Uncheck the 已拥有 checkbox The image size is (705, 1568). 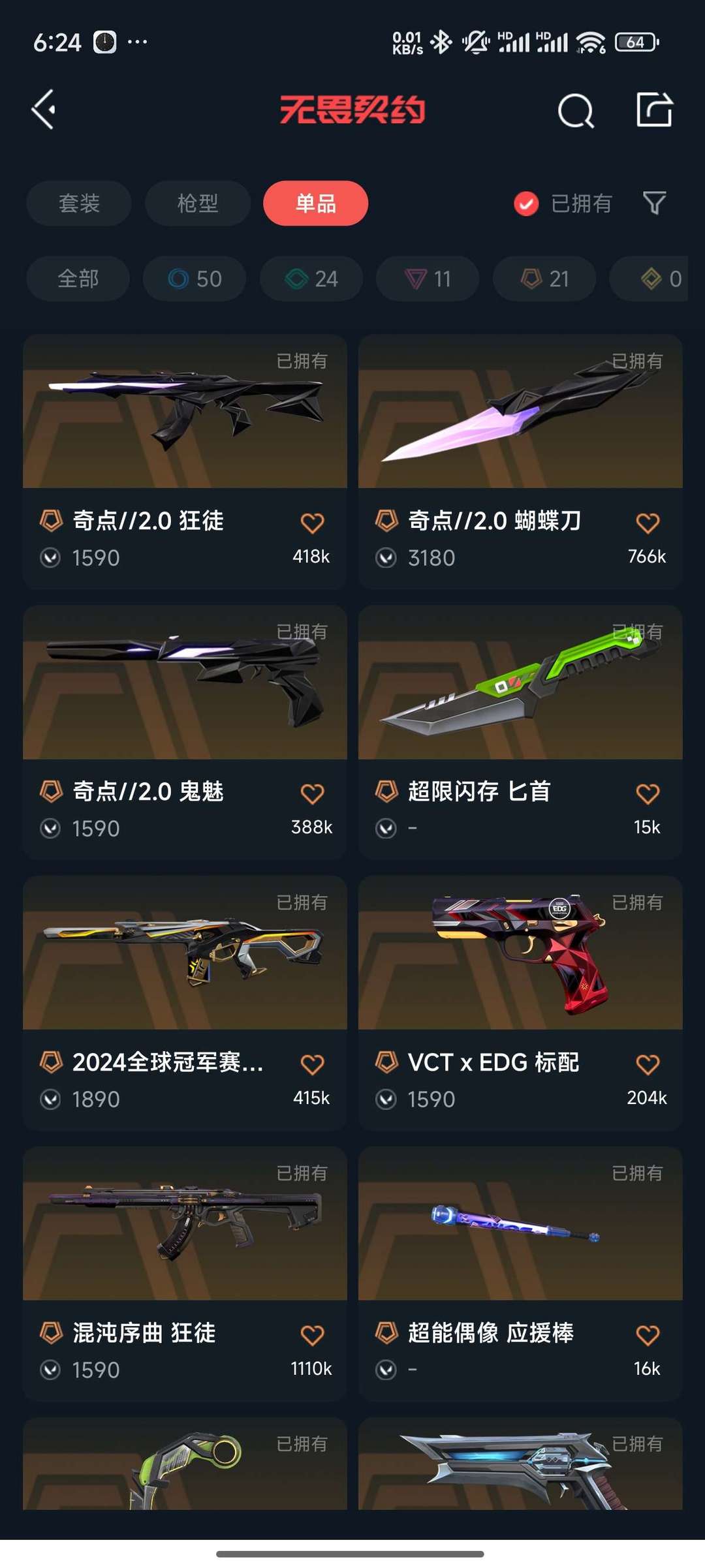point(526,204)
